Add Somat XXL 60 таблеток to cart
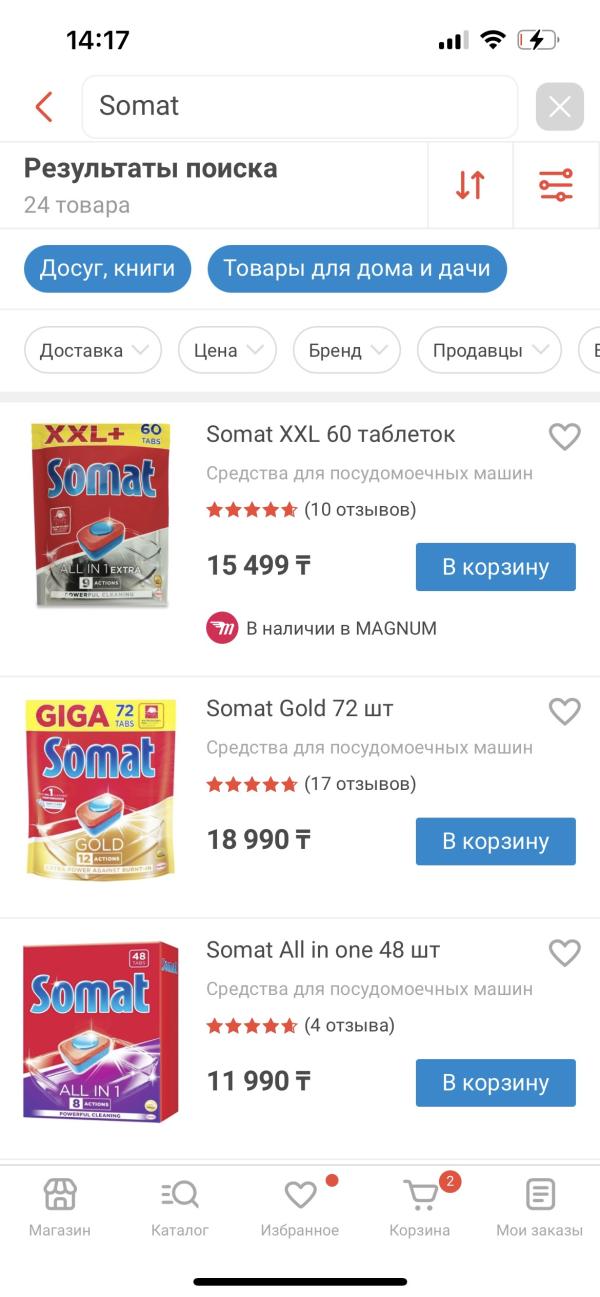This screenshot has height=1297, width=600. (495, 567)
